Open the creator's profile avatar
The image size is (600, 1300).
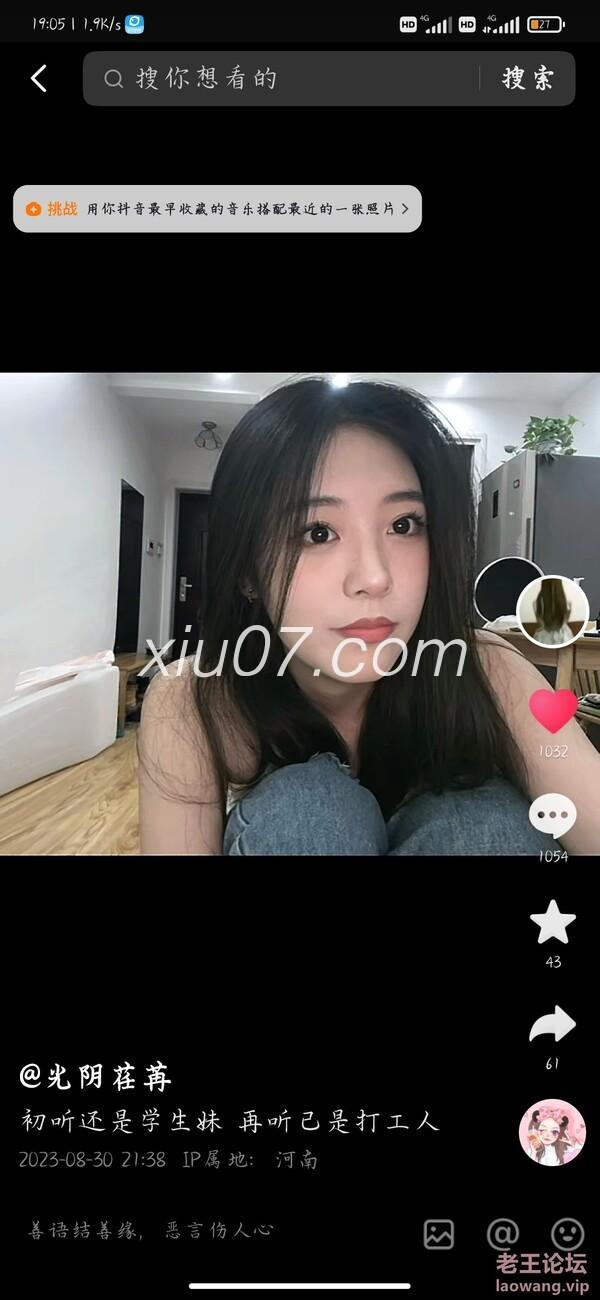[x=552, y=610]
